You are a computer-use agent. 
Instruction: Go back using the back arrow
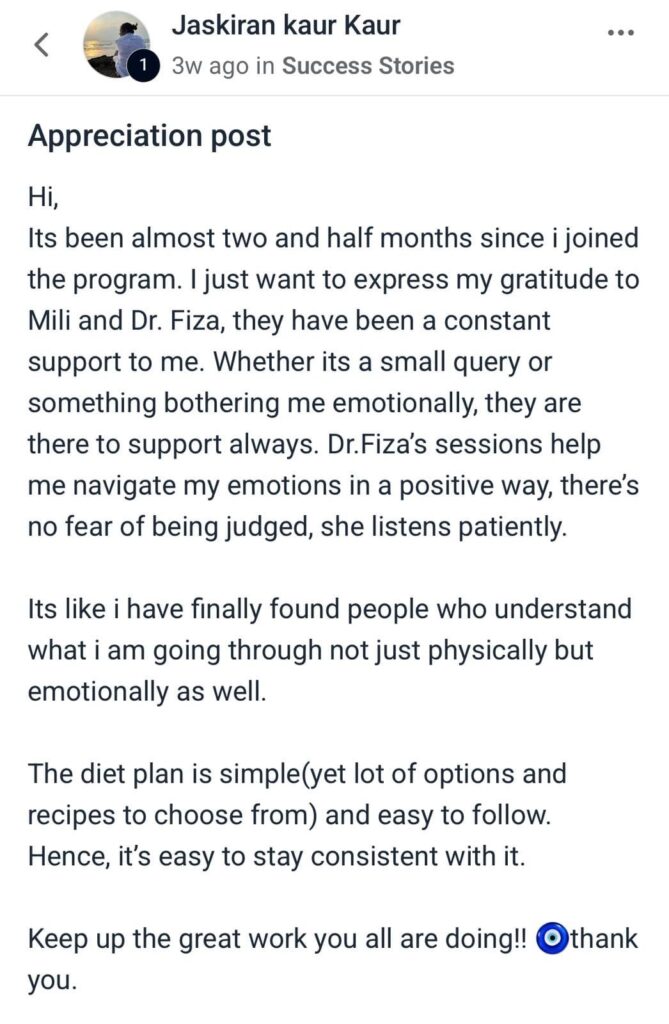(42, 45)
